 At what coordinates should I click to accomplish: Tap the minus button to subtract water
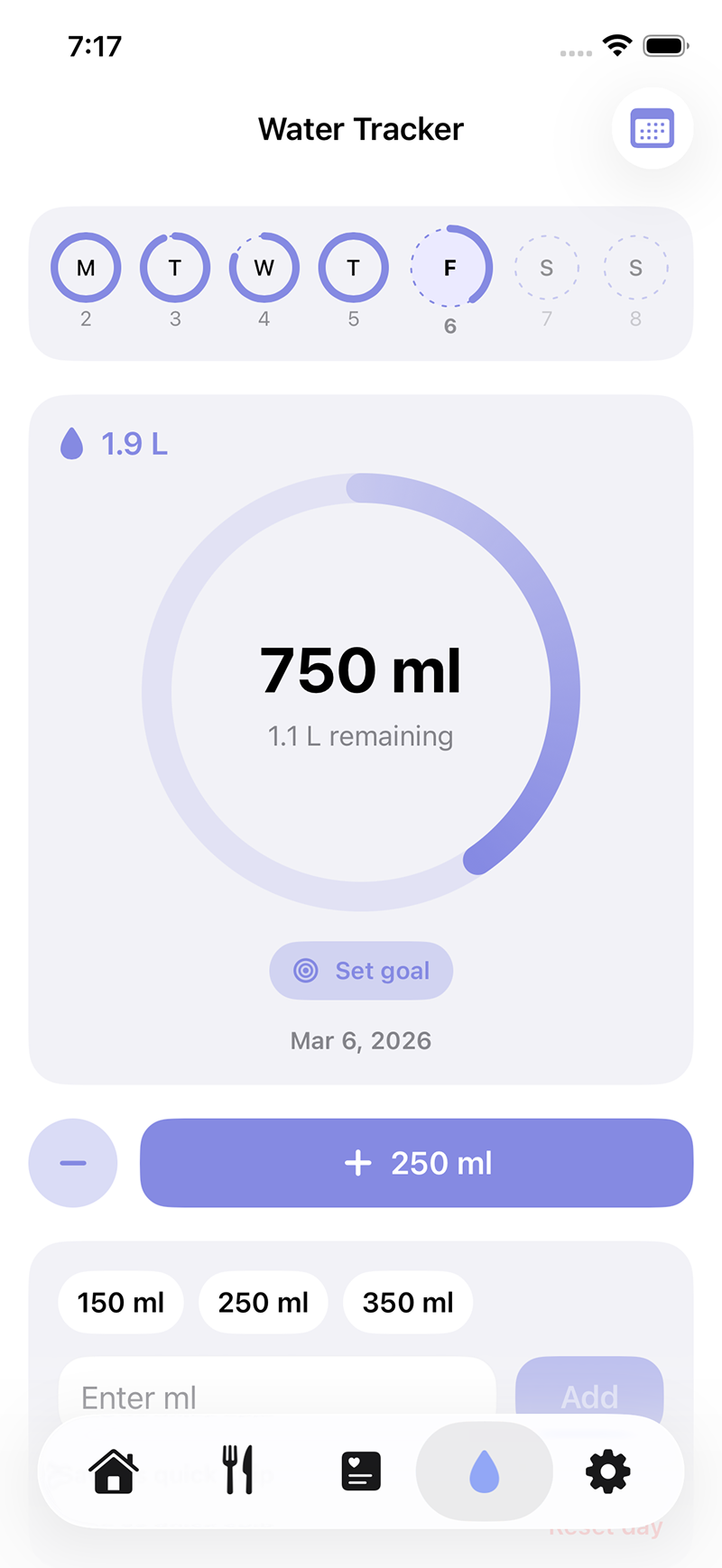pos(72,1163)
